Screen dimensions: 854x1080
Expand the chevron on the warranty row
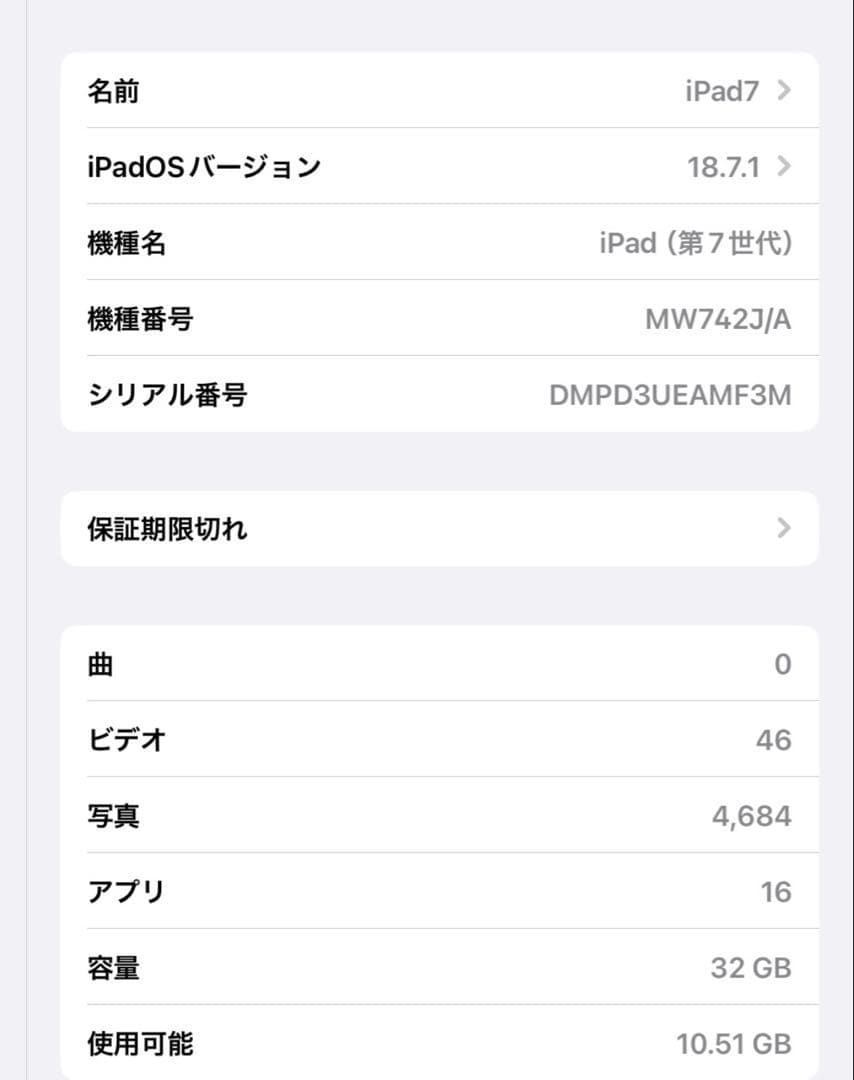[782, 528]
